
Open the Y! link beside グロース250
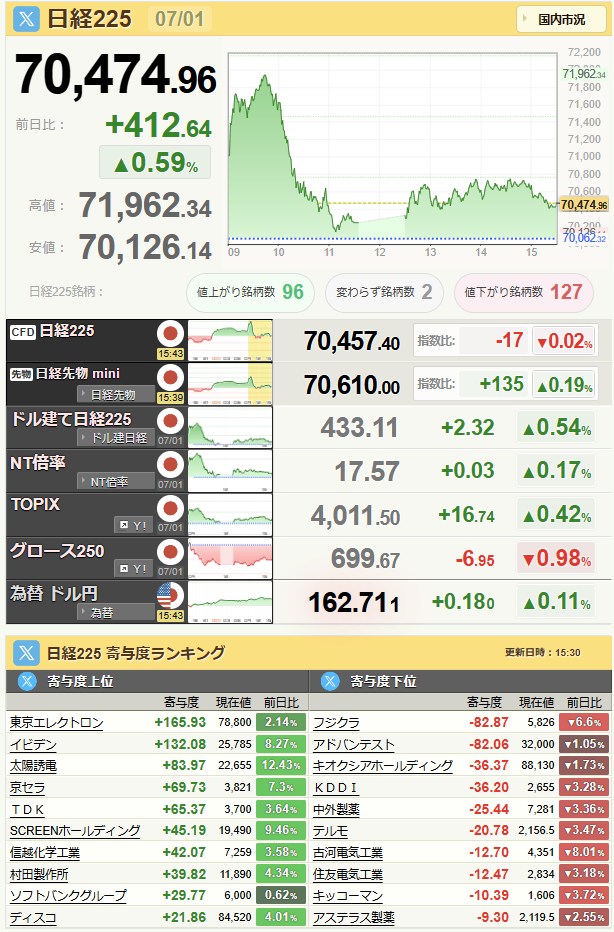(134, 568)
